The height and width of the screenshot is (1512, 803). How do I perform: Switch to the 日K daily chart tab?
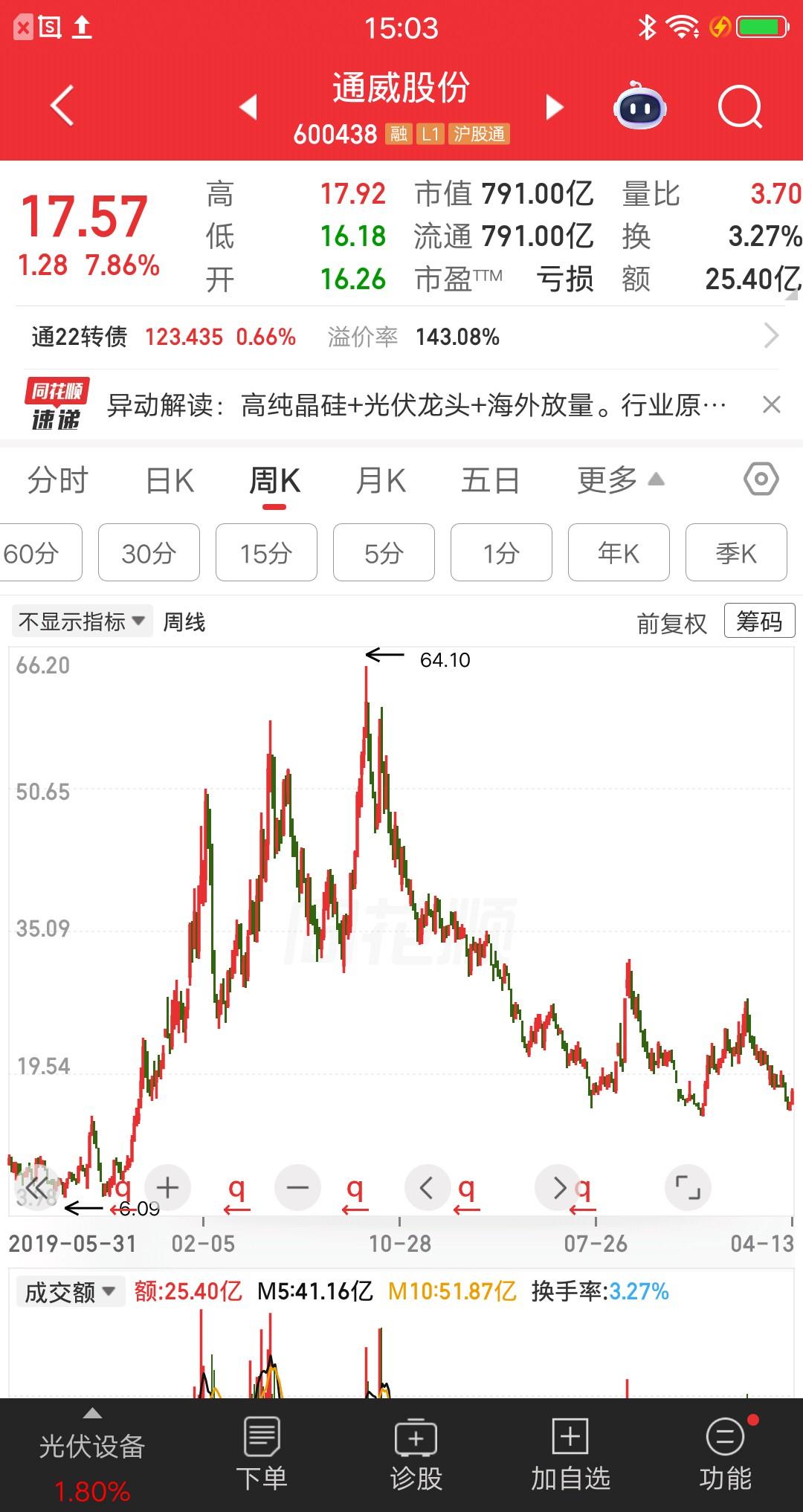pos(170,479)
